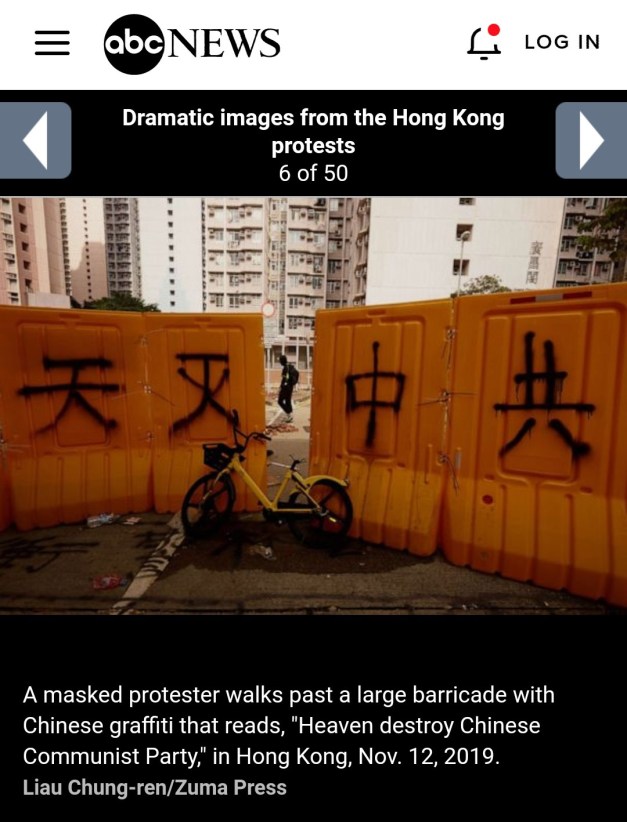The width and height of the screenshot is (627, 822).
Task: Tap LOG IN to sign in
Action: click(562, 42)
